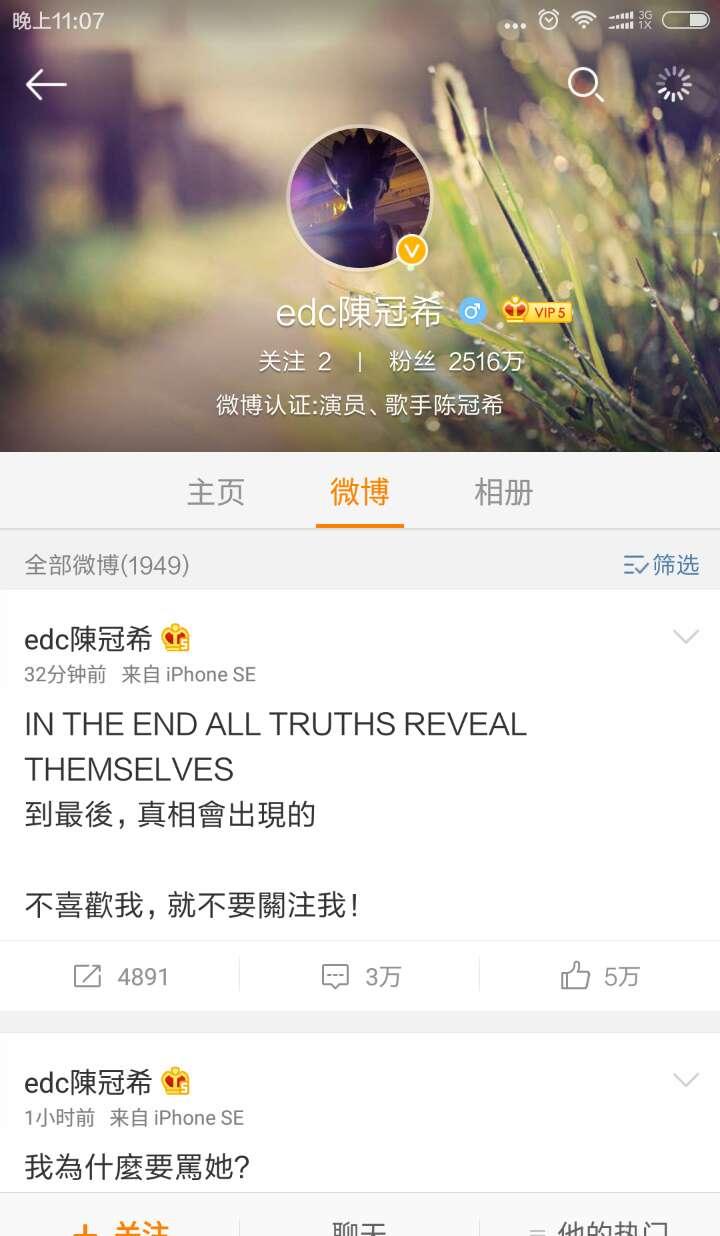Screen dimensions: 720x1236
Task: Expand the chevron on the 32分钟前 post
Action: 686,637
